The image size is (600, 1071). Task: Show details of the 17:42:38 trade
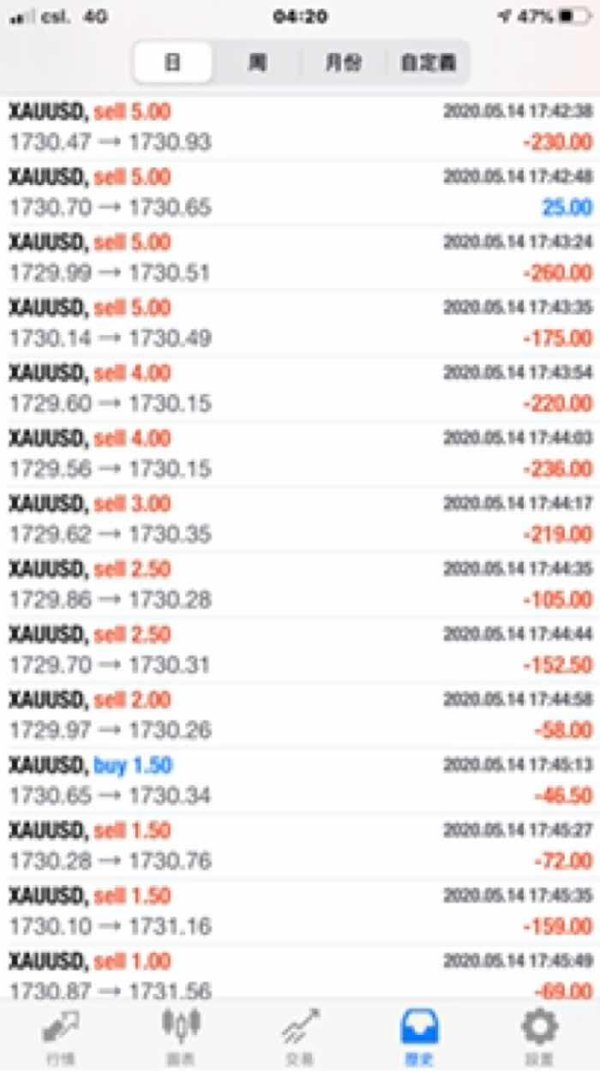[x=300, y=127]
